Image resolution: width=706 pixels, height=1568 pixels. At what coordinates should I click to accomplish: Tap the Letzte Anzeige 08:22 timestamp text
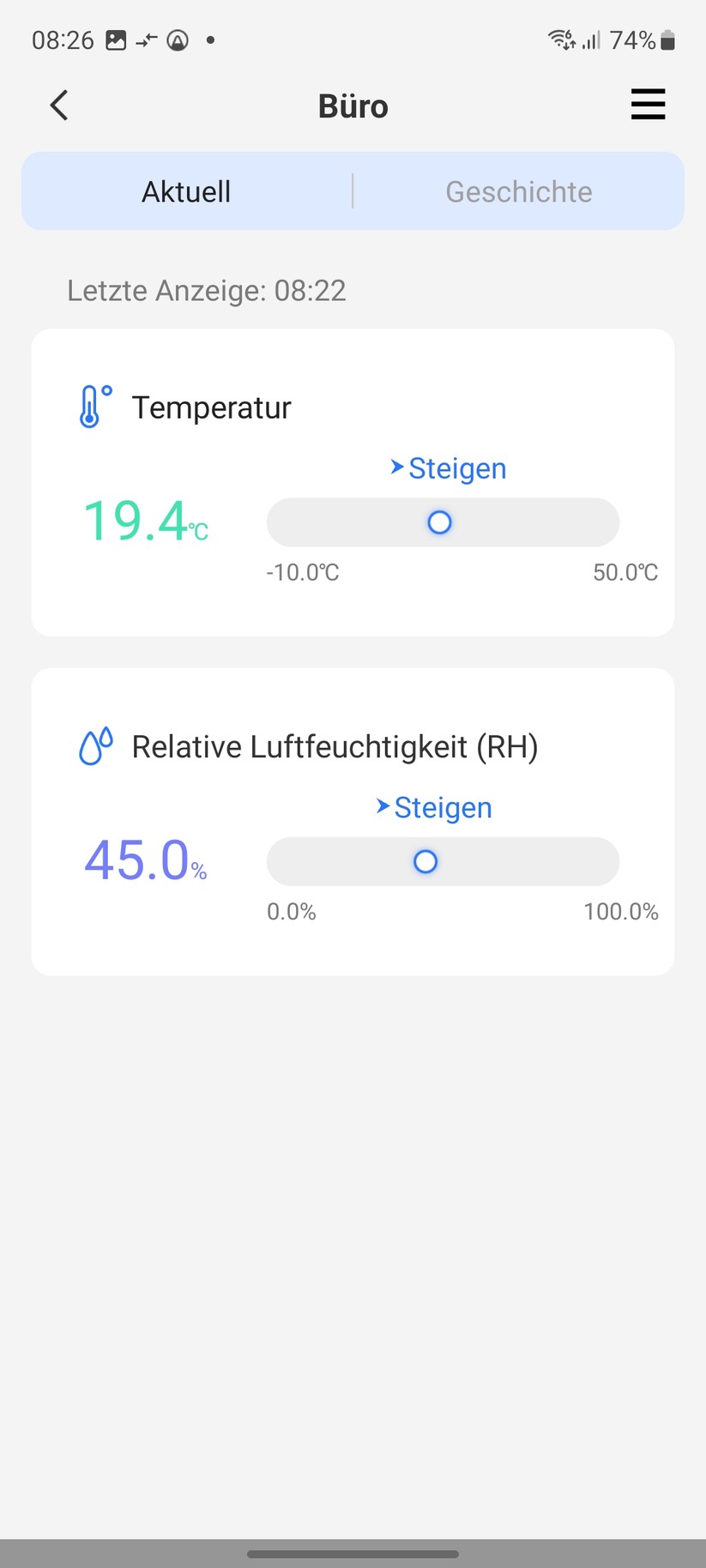[x=206, y=290]
